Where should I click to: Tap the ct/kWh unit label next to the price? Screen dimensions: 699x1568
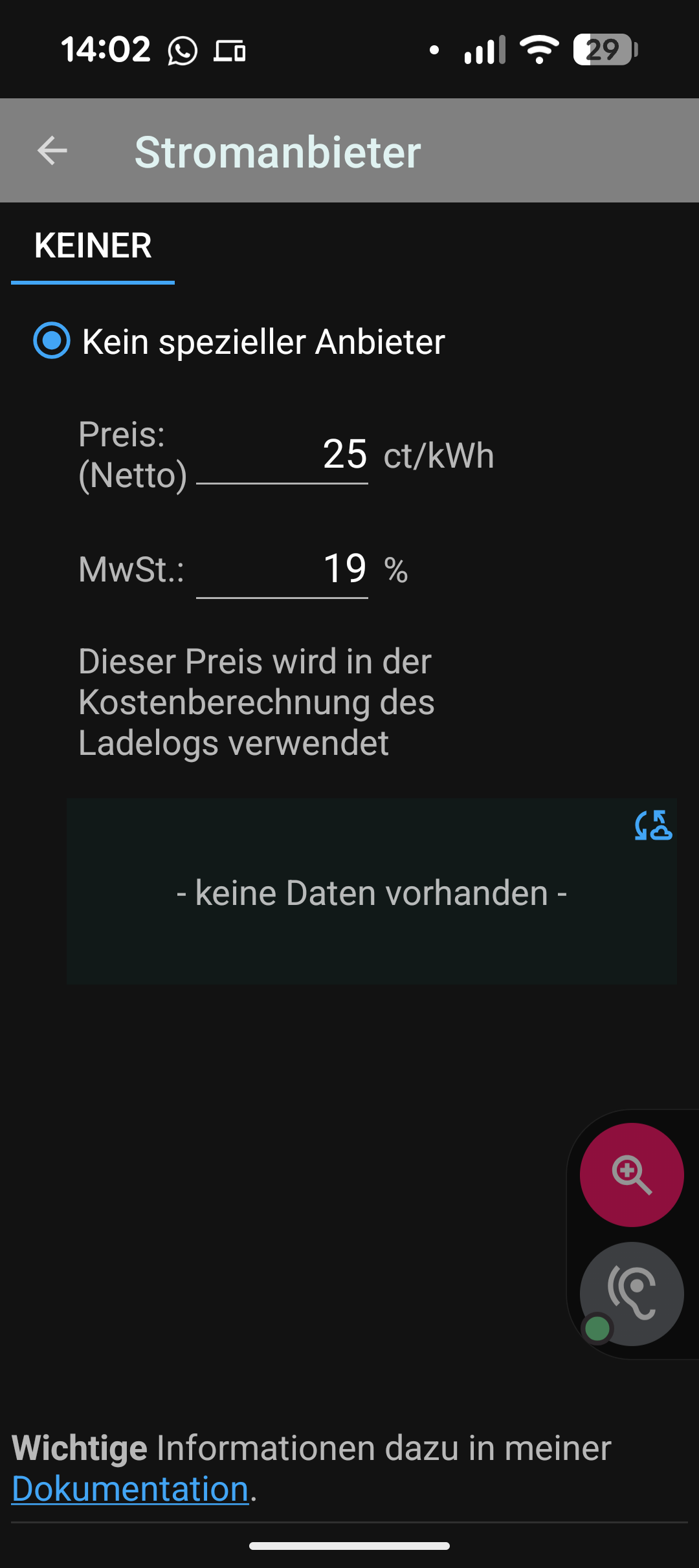[437, 456]
